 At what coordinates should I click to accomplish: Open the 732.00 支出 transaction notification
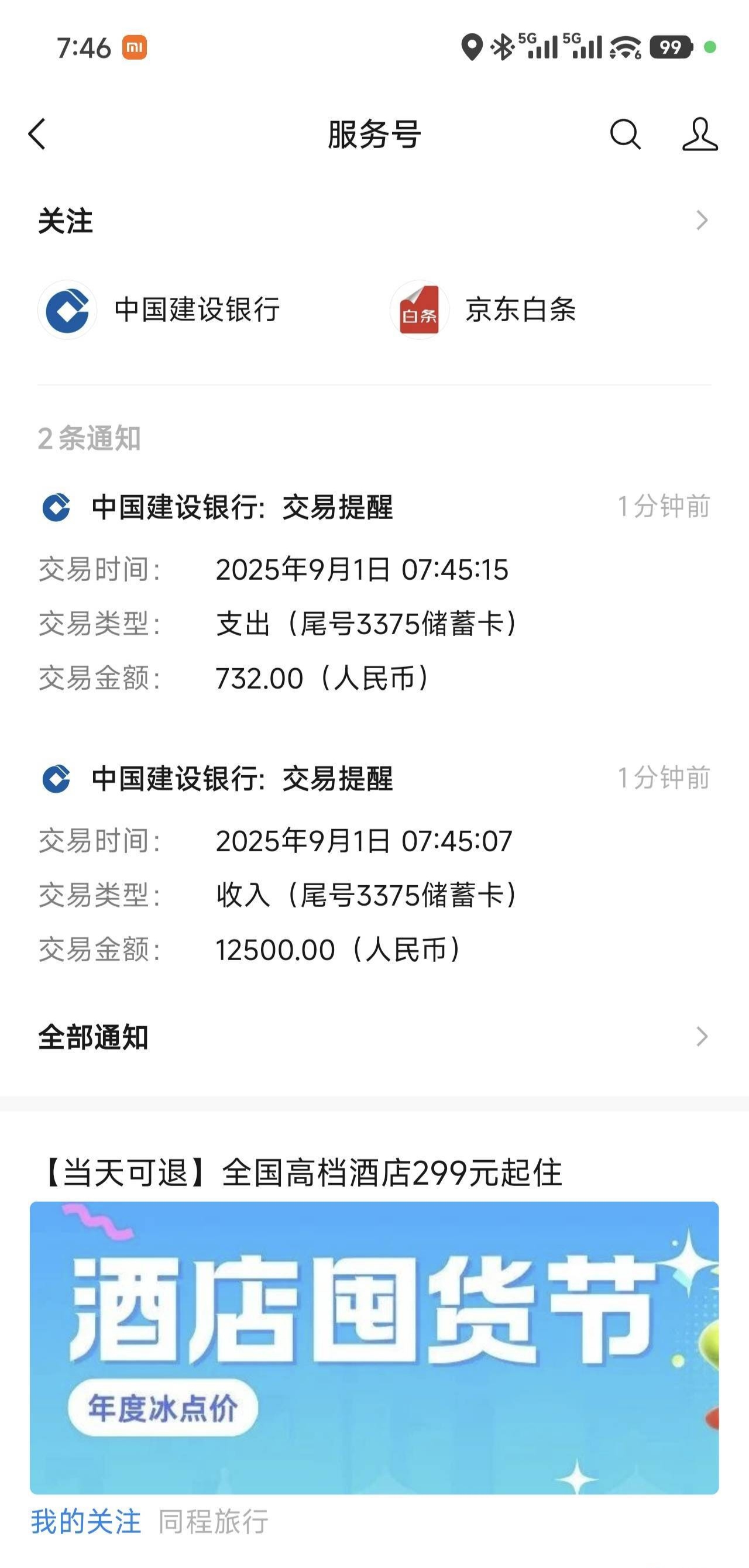tap(374, 593)
